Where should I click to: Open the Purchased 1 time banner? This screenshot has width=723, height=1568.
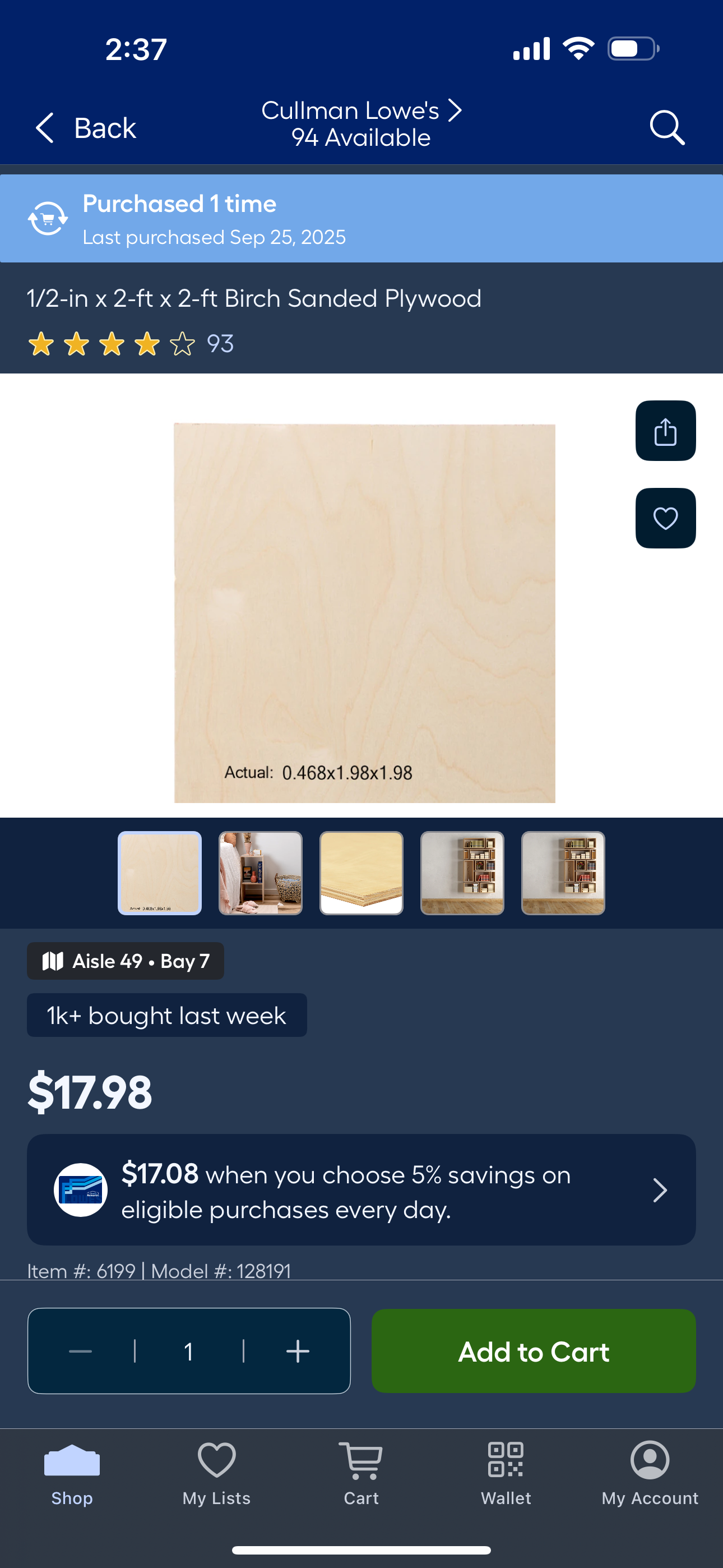(x=361, y=219)
